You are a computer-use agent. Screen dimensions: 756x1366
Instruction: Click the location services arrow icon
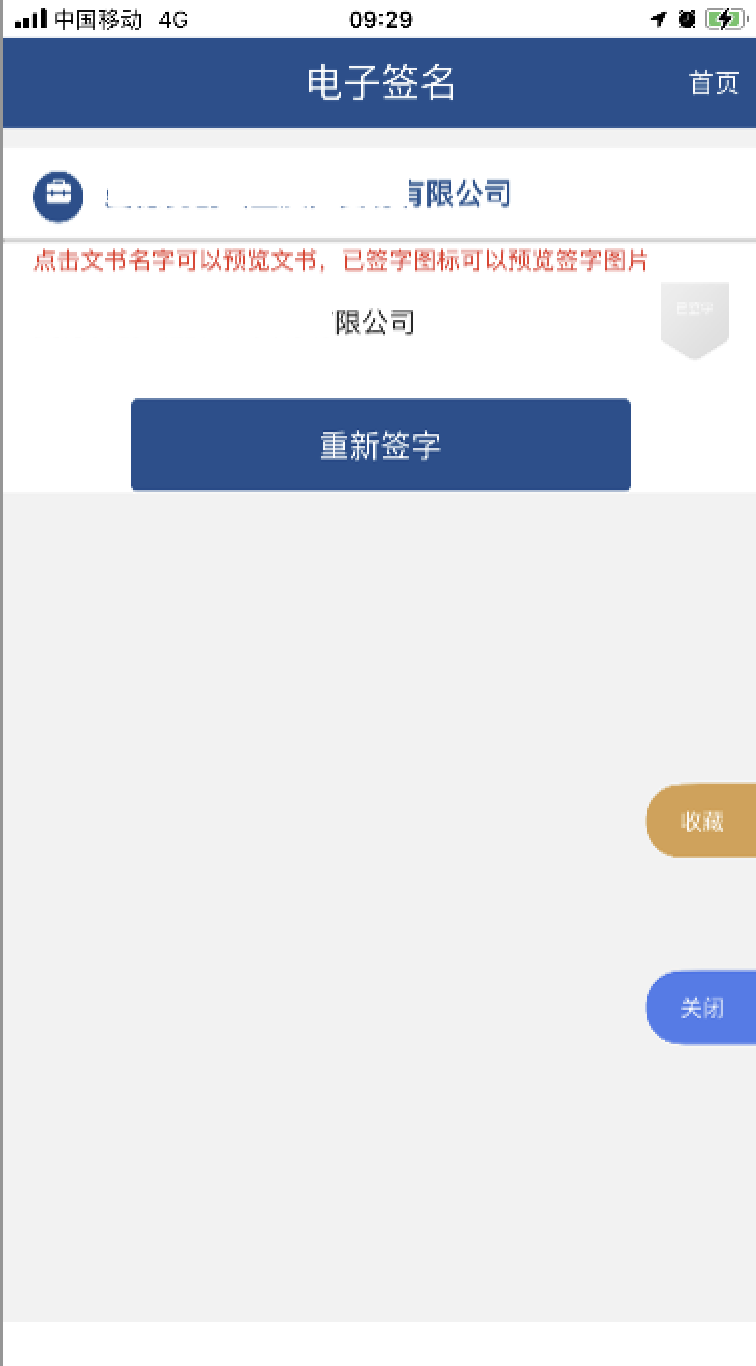tap(659, 17)
